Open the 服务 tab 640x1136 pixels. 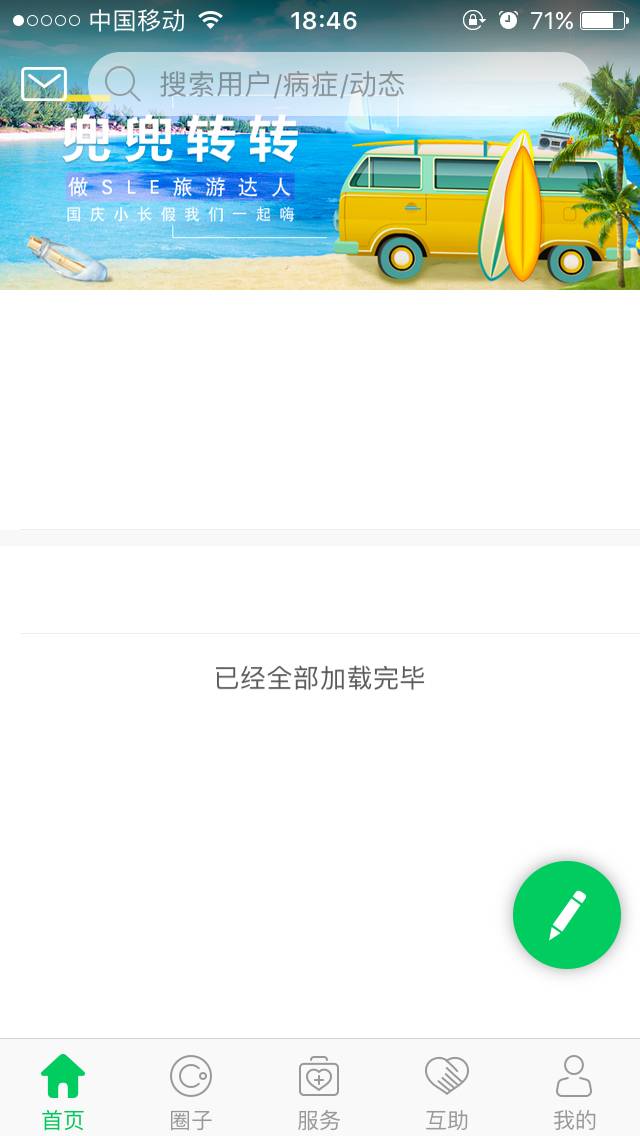click(319, 1090)
